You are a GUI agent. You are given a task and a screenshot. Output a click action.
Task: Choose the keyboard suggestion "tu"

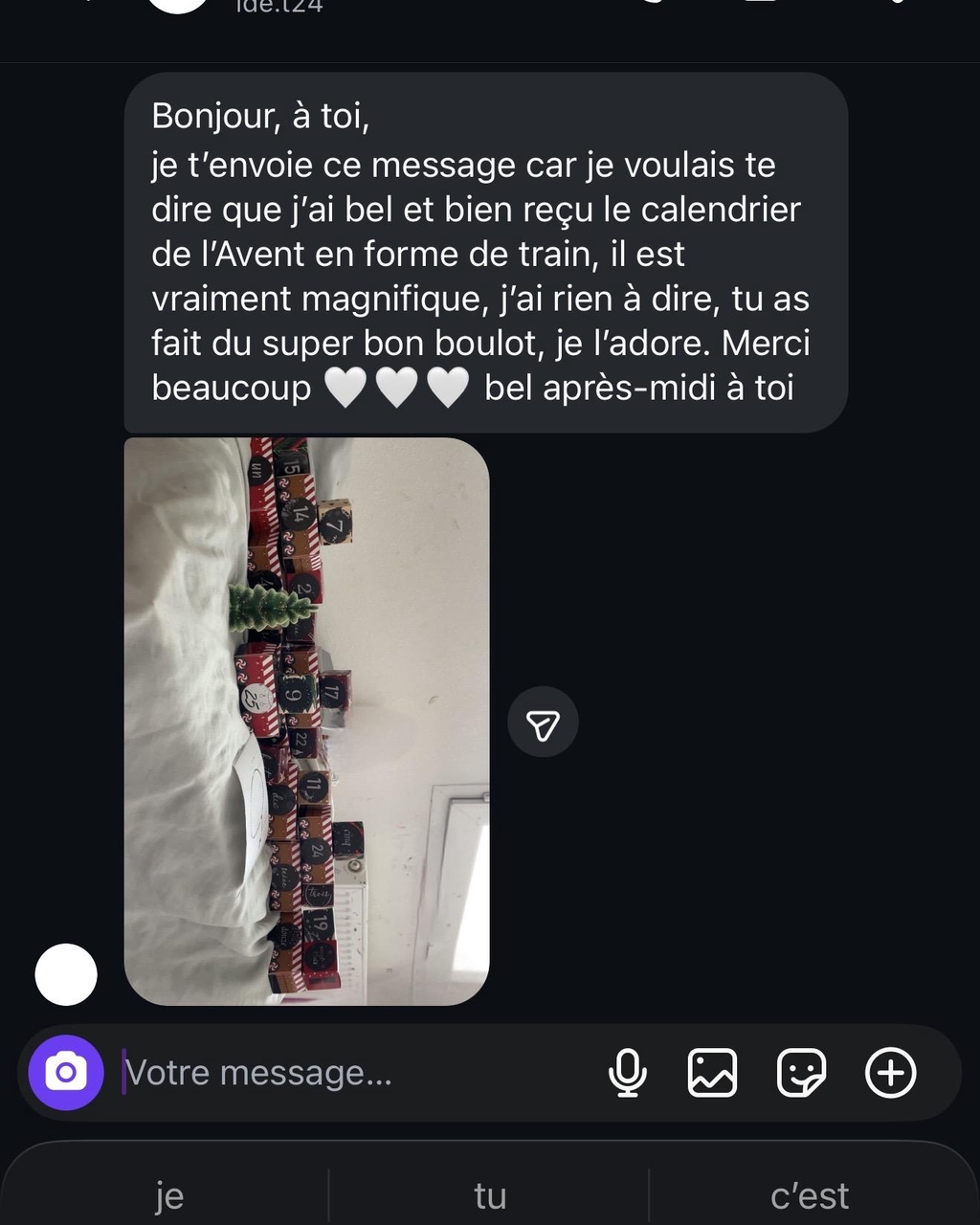(x=489, y=1194)
